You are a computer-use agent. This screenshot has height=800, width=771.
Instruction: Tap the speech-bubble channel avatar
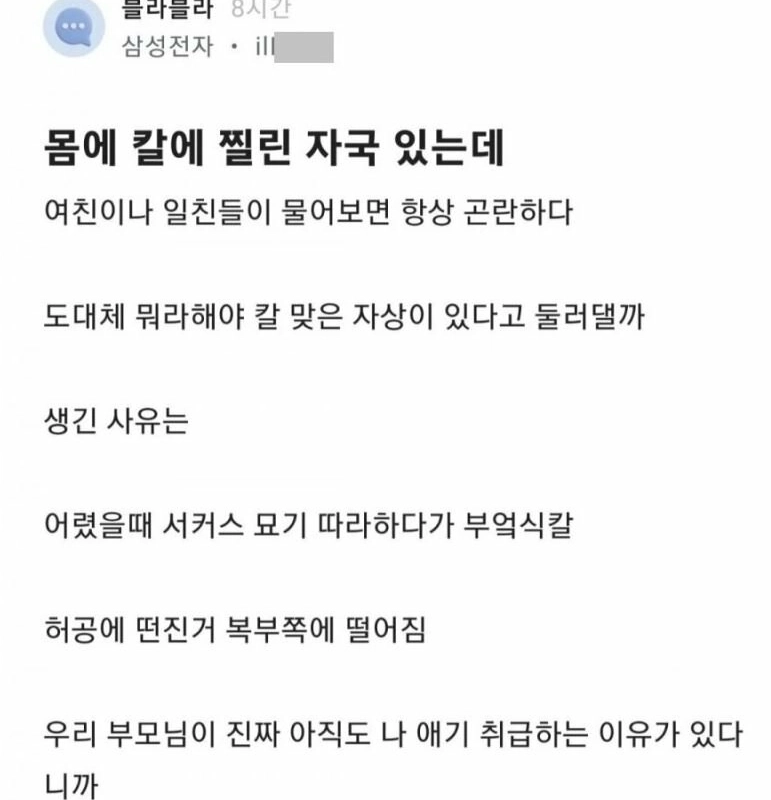pos(74,29)
